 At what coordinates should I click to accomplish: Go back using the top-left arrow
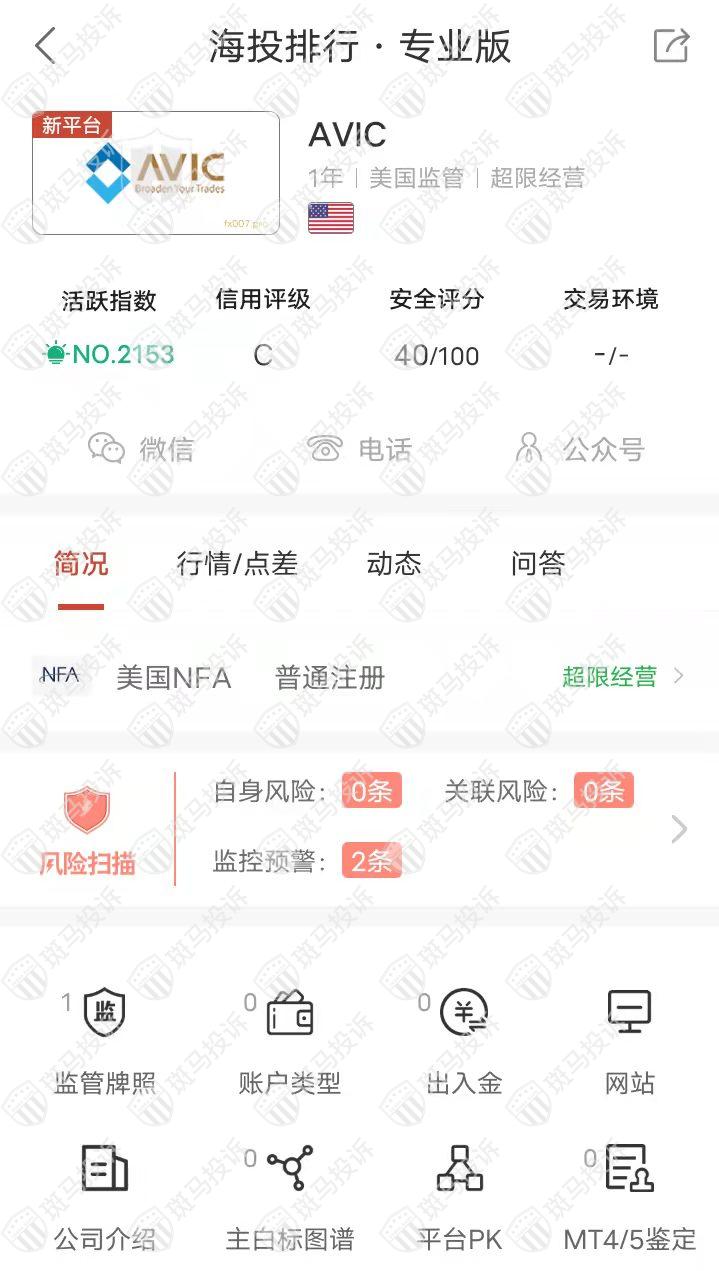(x=45, y=46)
